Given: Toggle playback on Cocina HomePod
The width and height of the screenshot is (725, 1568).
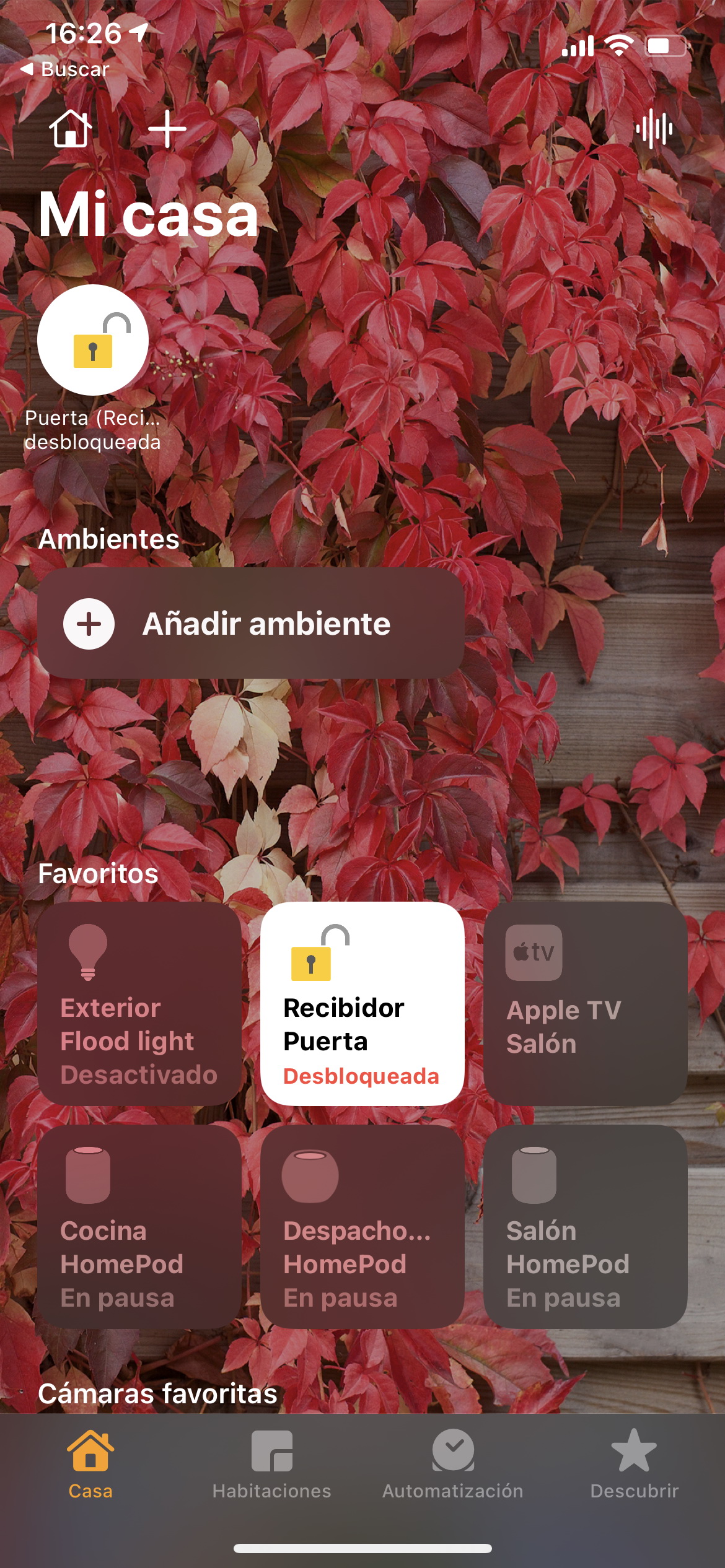Looking at the screenshot, I should (139, 1226).
